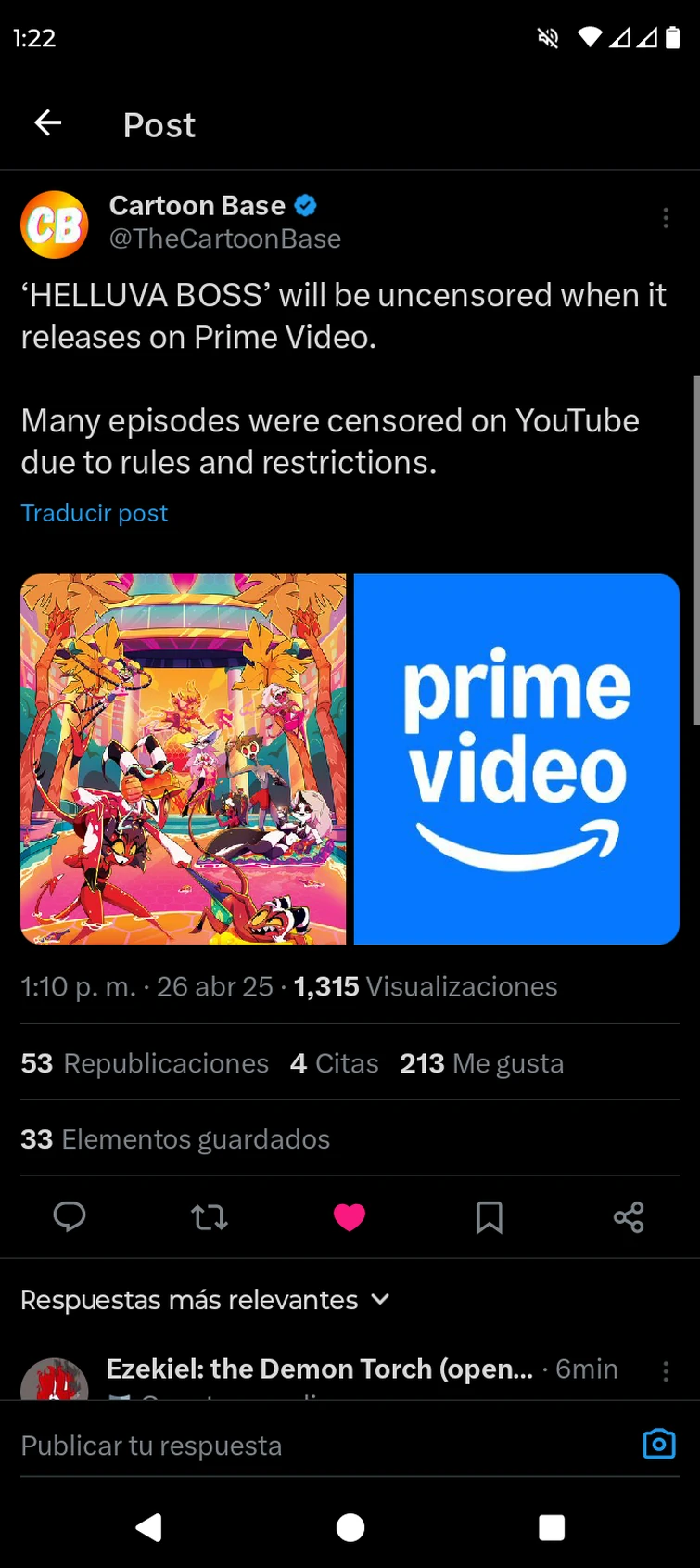This screenshot has width=700, height=1568.
Task: Repost this Cartoon Base post
Action: 210,1216
